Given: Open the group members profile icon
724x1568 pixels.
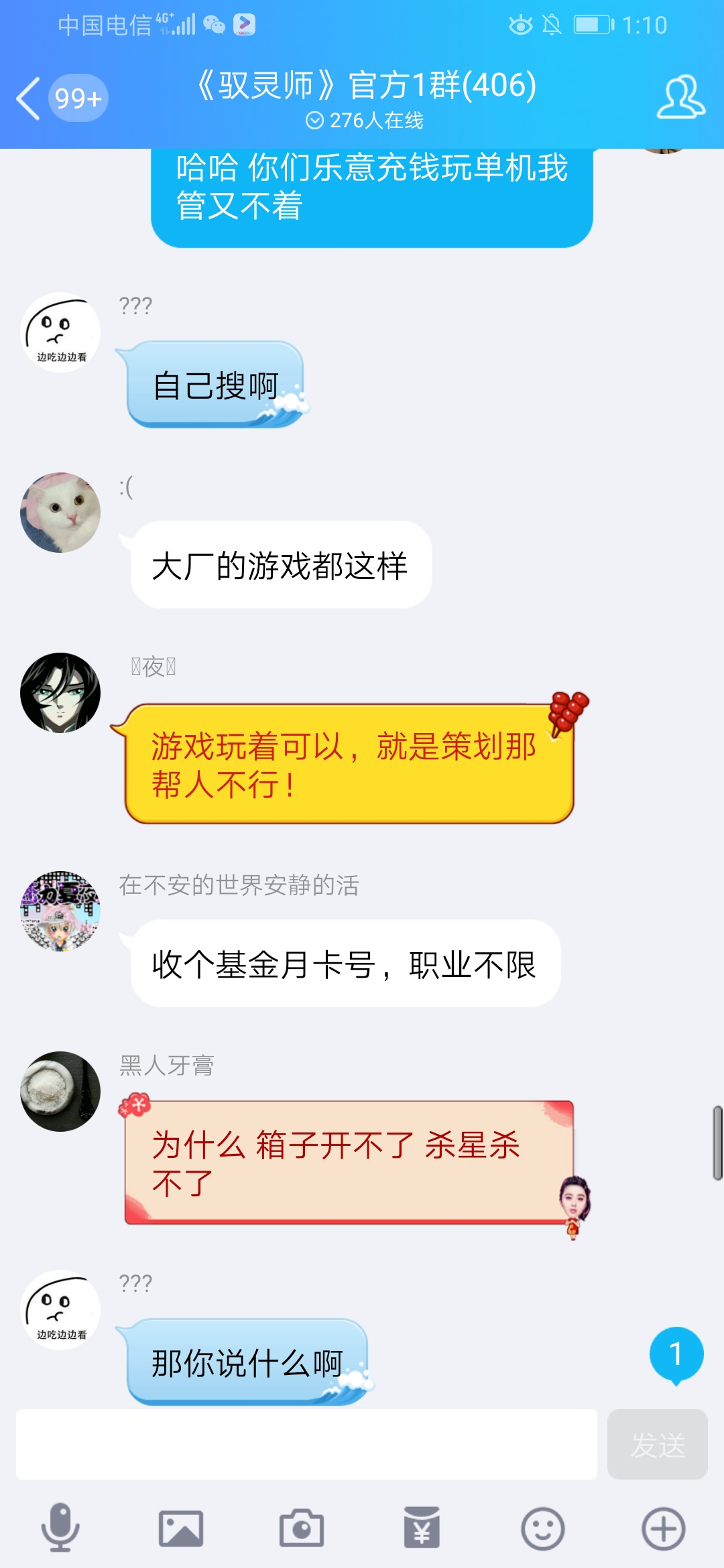Looking at the screenshot, I should coord(680,98).
